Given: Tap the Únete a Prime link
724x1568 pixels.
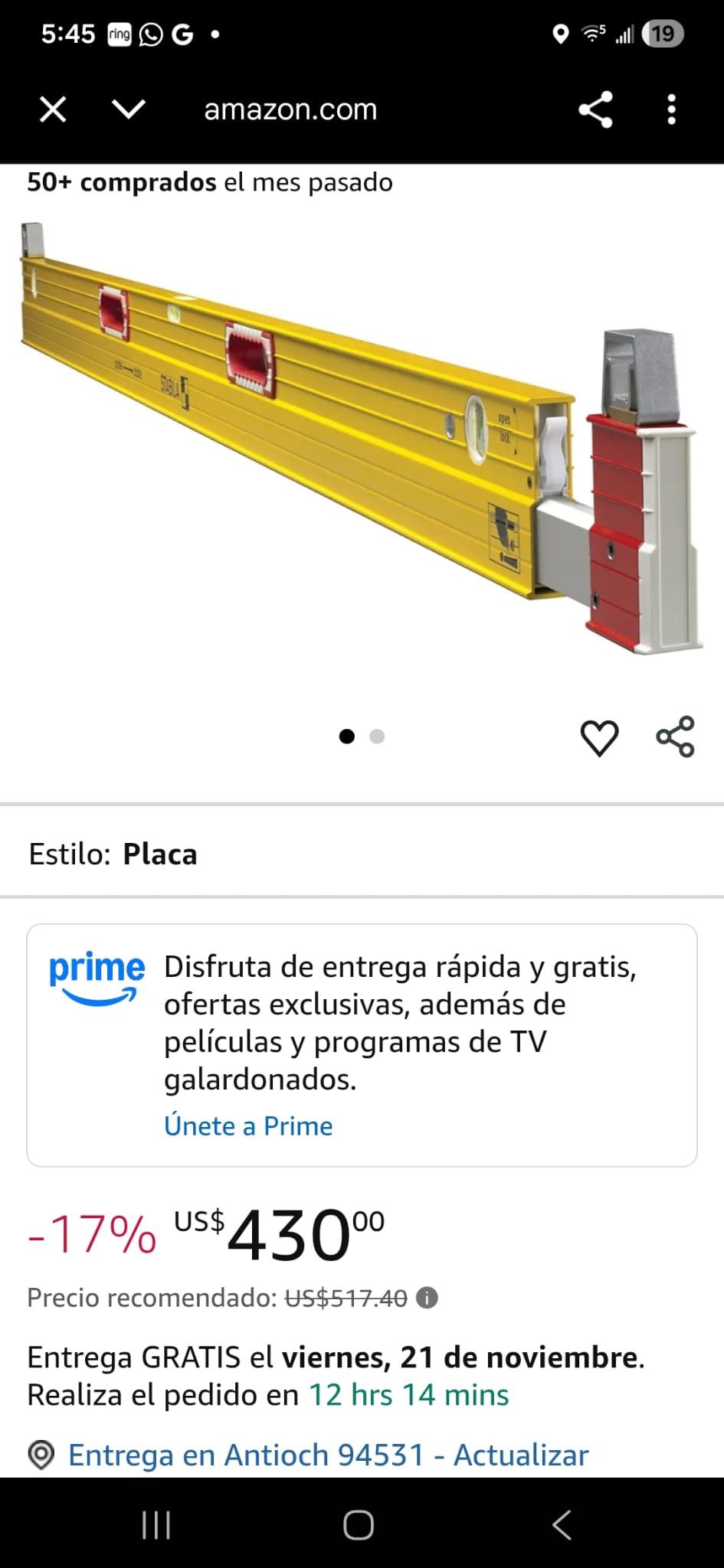Looking at the screenshot, I should tap(248, 1125).
